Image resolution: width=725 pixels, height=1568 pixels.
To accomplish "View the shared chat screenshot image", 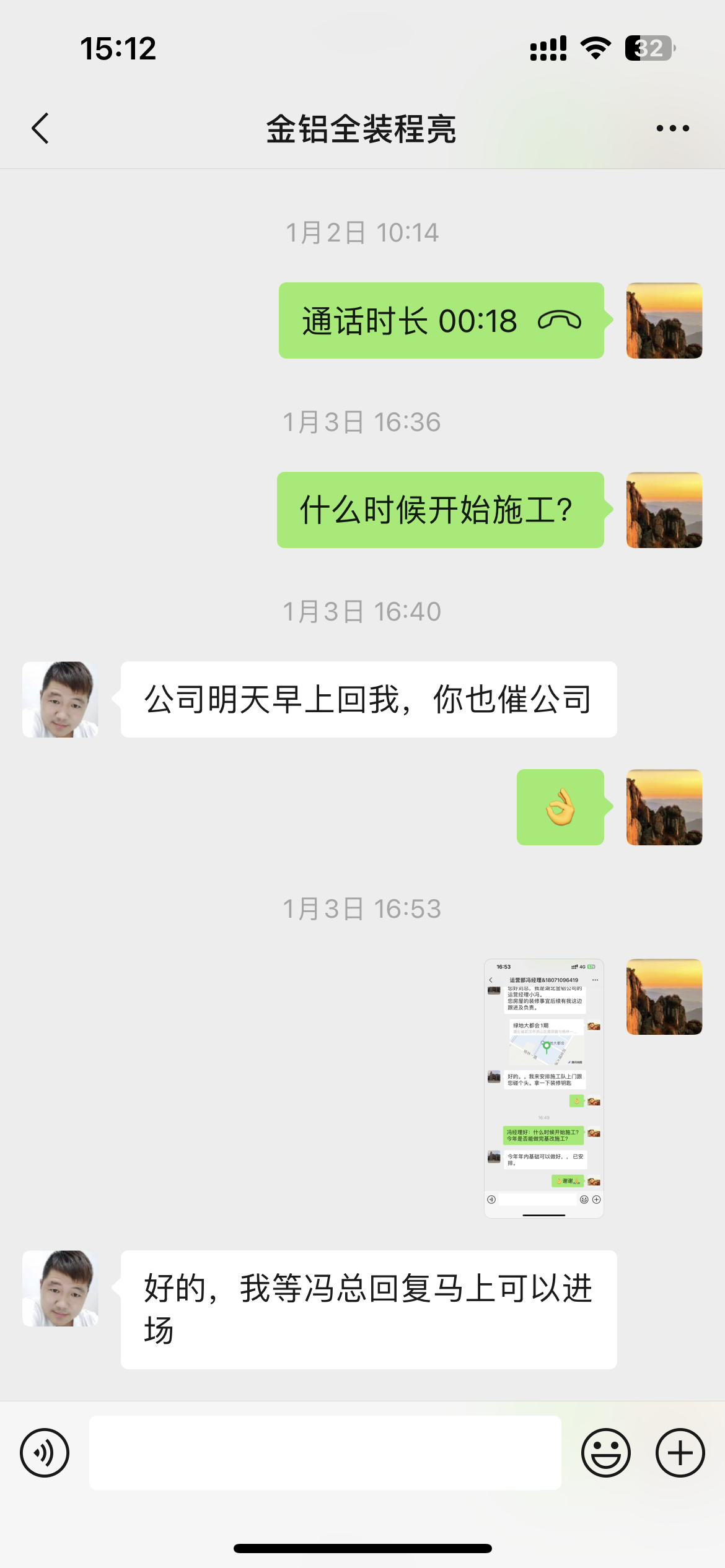I will [x=543, y=1088].
